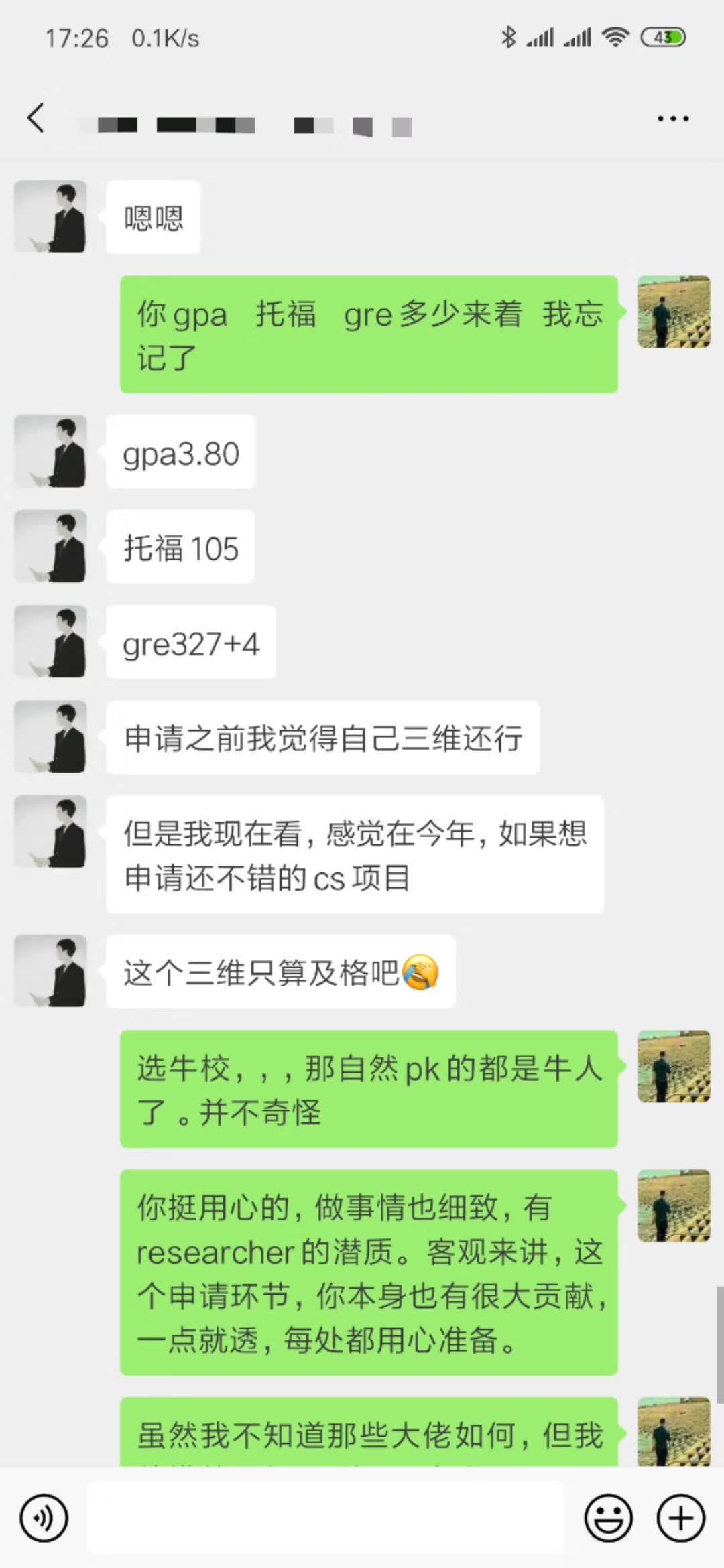The width and height of the screenshot is (724, 1568).
Task: Open the plus attachment menu
Action: coord(680,1518)
